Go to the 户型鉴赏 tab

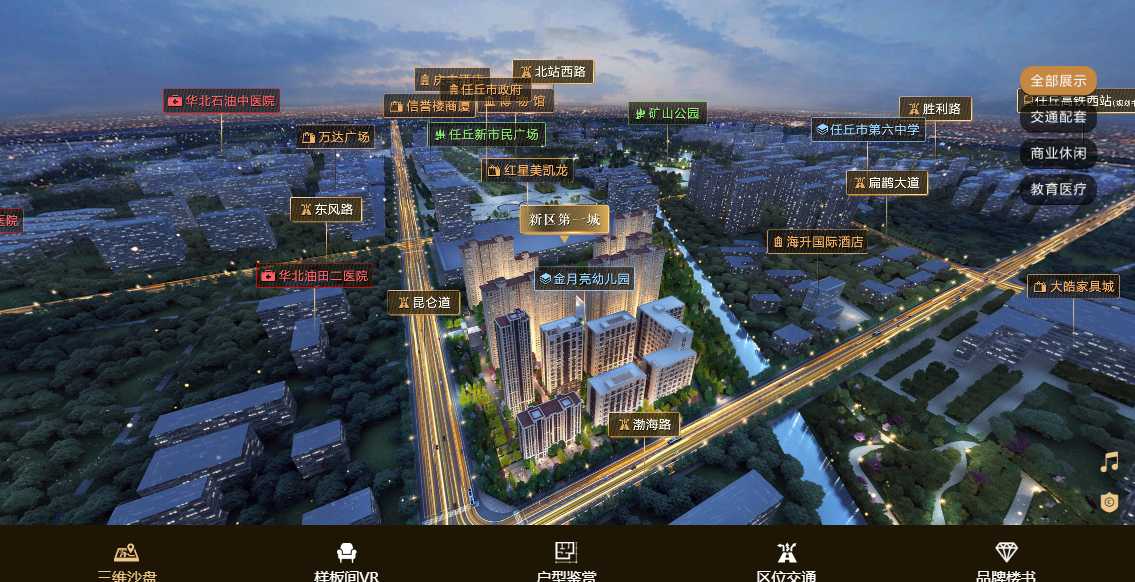[x=566, y=562]
